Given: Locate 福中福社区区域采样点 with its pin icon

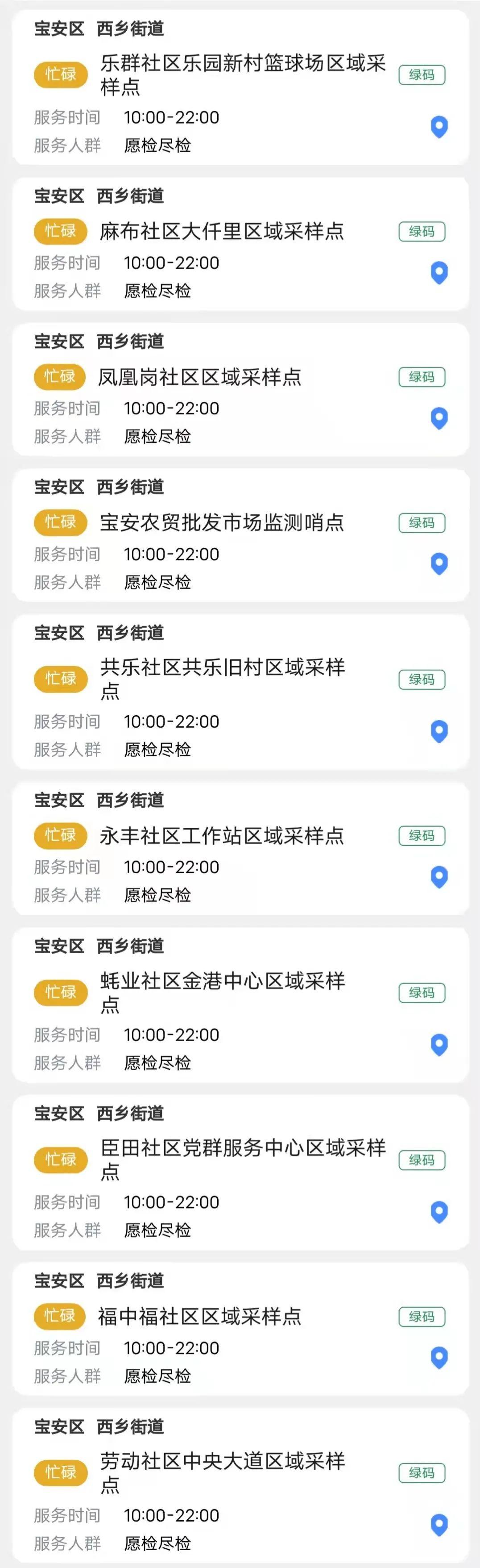Looking at the screenshot, I should pyautogui.click(x=439, y=1357).
